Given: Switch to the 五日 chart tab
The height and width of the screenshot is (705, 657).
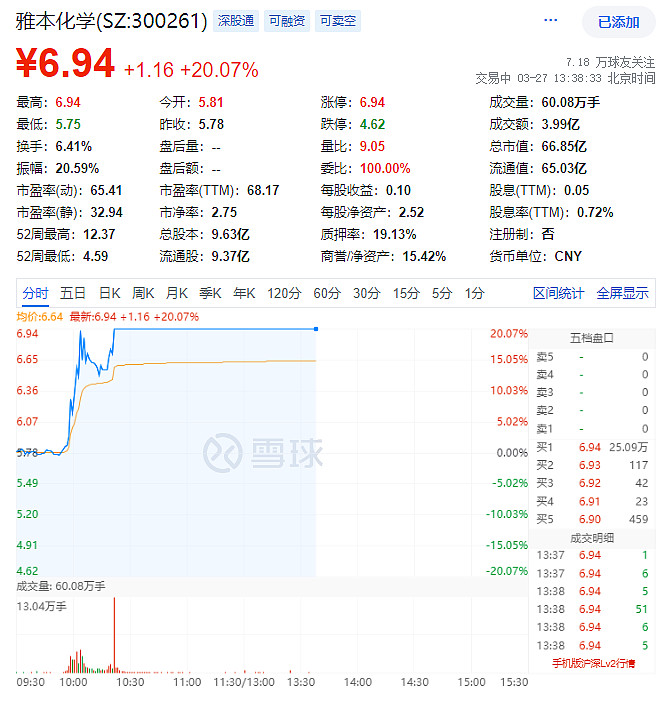Looking at the screenshot, I should 73,293.
